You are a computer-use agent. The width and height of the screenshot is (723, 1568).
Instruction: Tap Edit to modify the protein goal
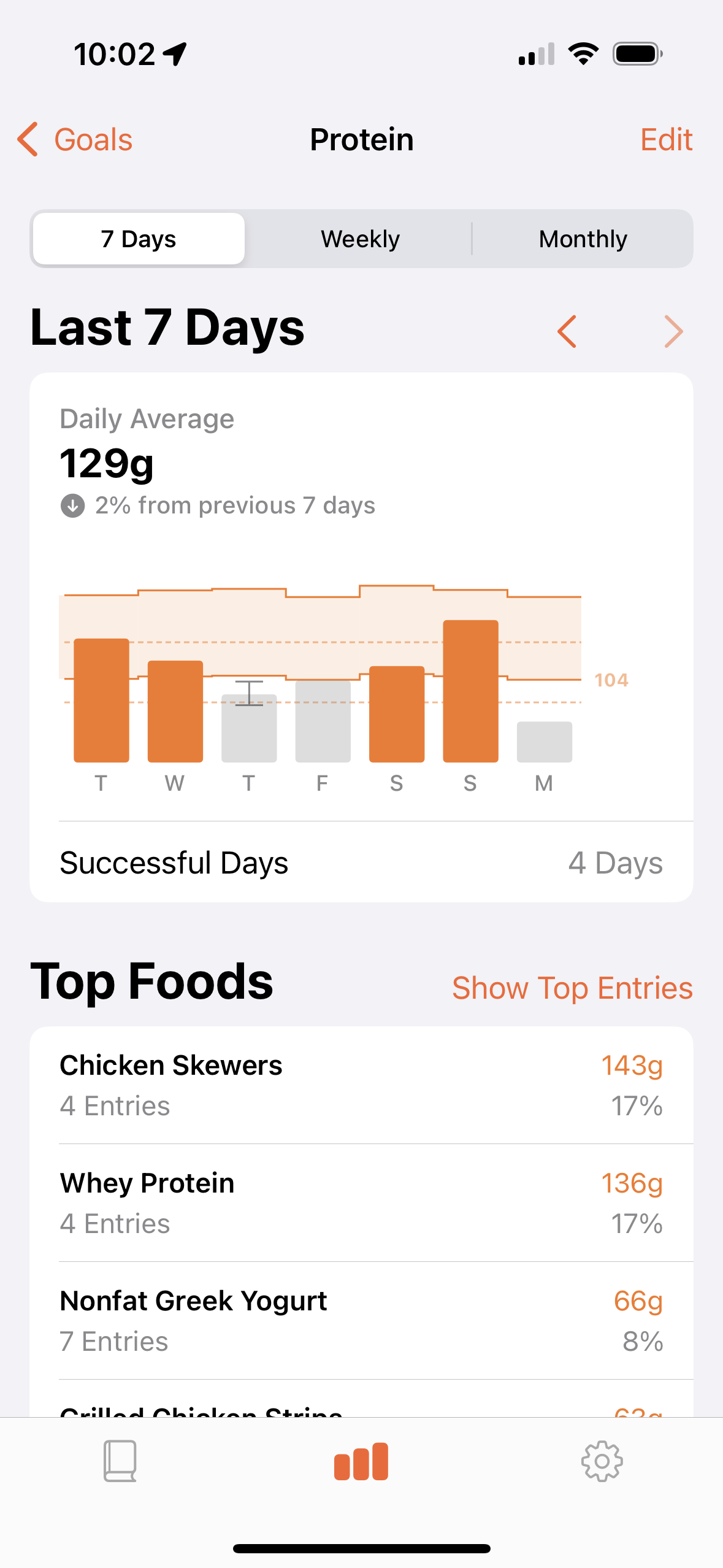666,140
